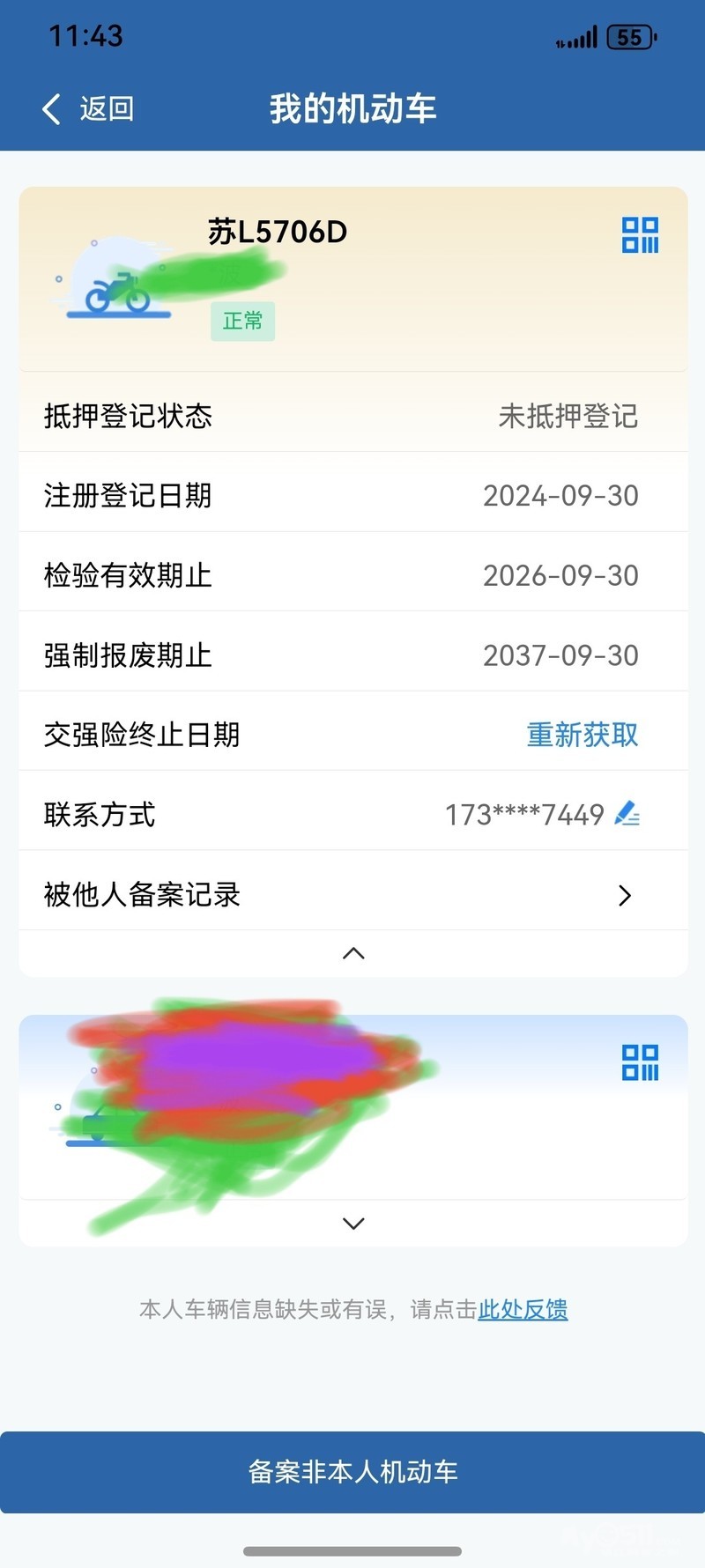
Task: Open the QR code on the second vehicle card
Action: pyautogui.click(x=640, y=1062)
